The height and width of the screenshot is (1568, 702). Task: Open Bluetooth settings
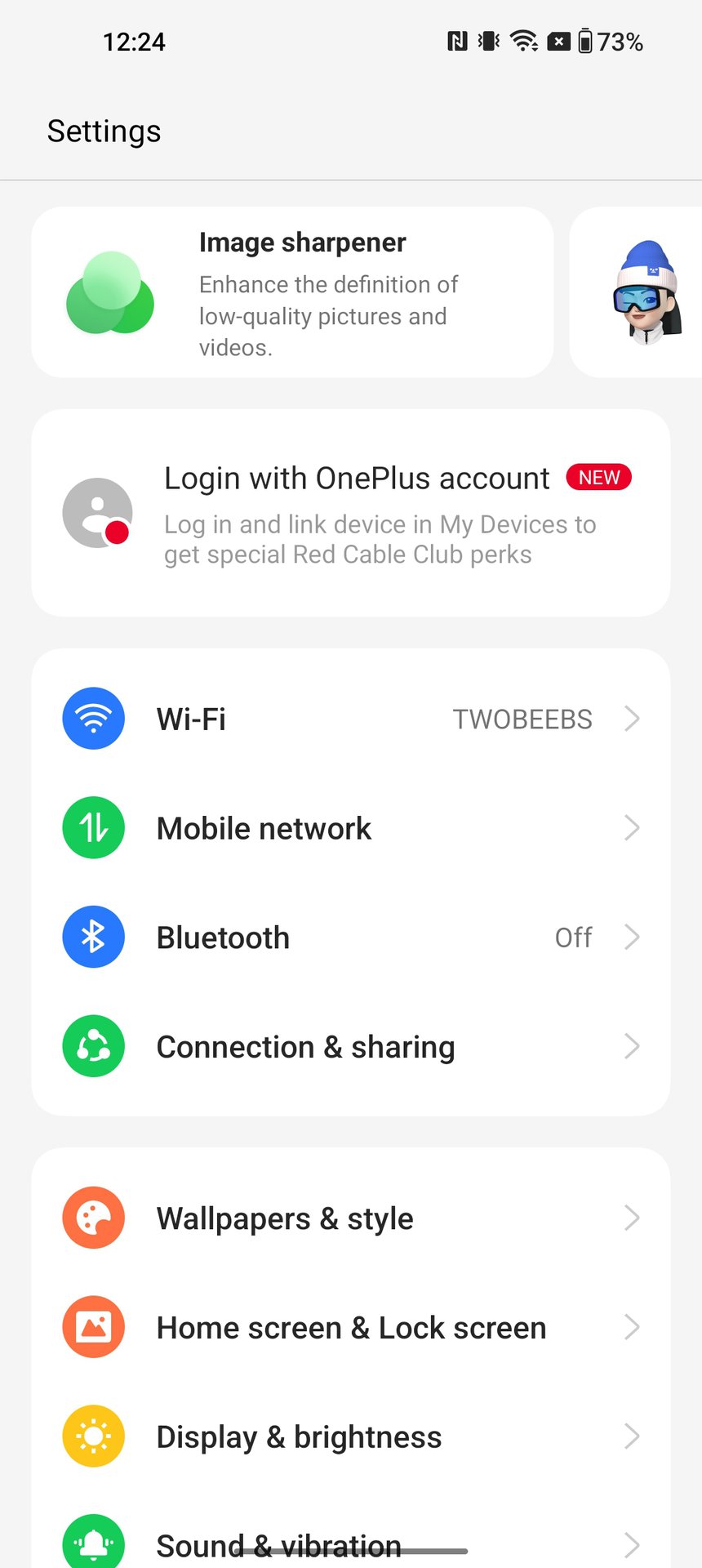[351, 938]
